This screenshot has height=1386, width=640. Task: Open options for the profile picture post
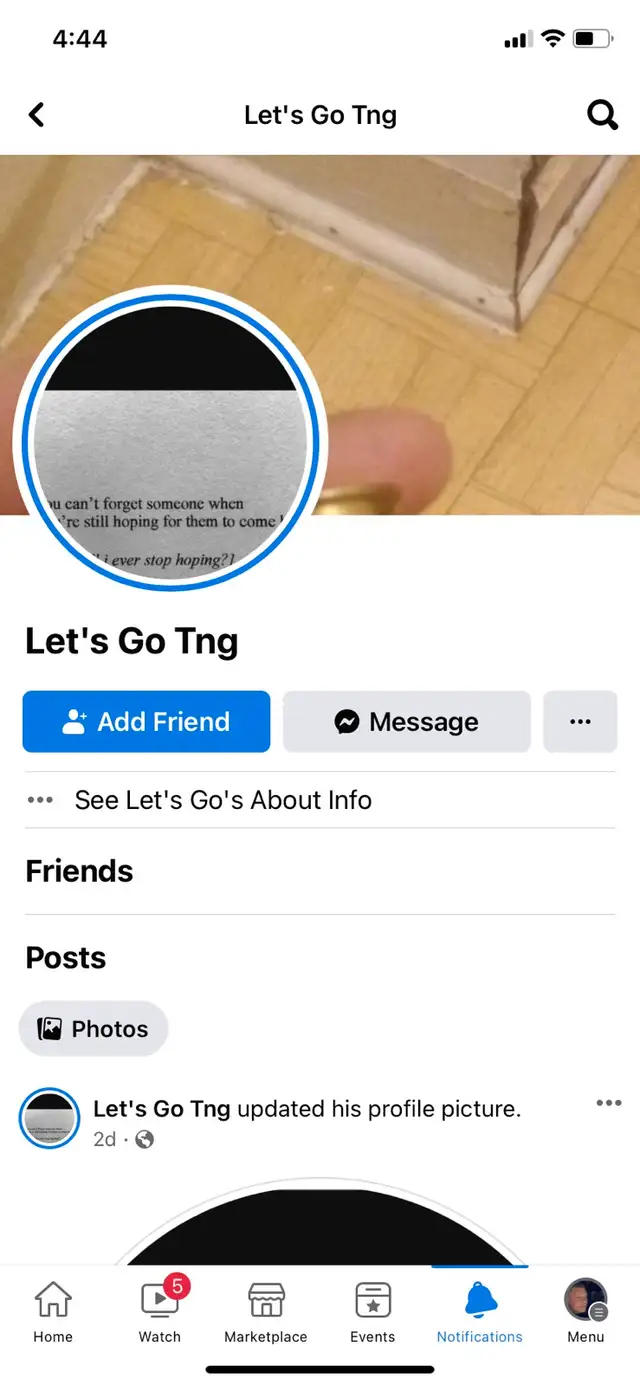coord(608,1103)
